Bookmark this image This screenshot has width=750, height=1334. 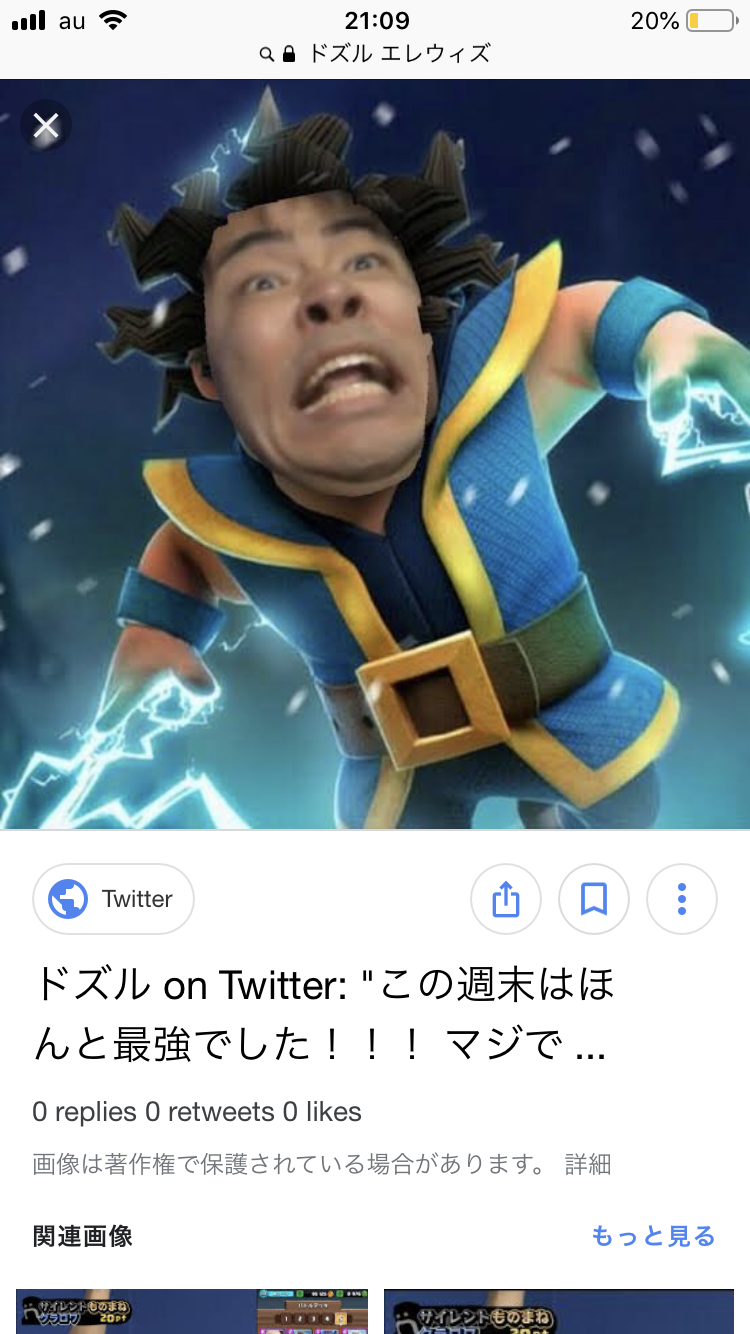[x=594, y=899]
